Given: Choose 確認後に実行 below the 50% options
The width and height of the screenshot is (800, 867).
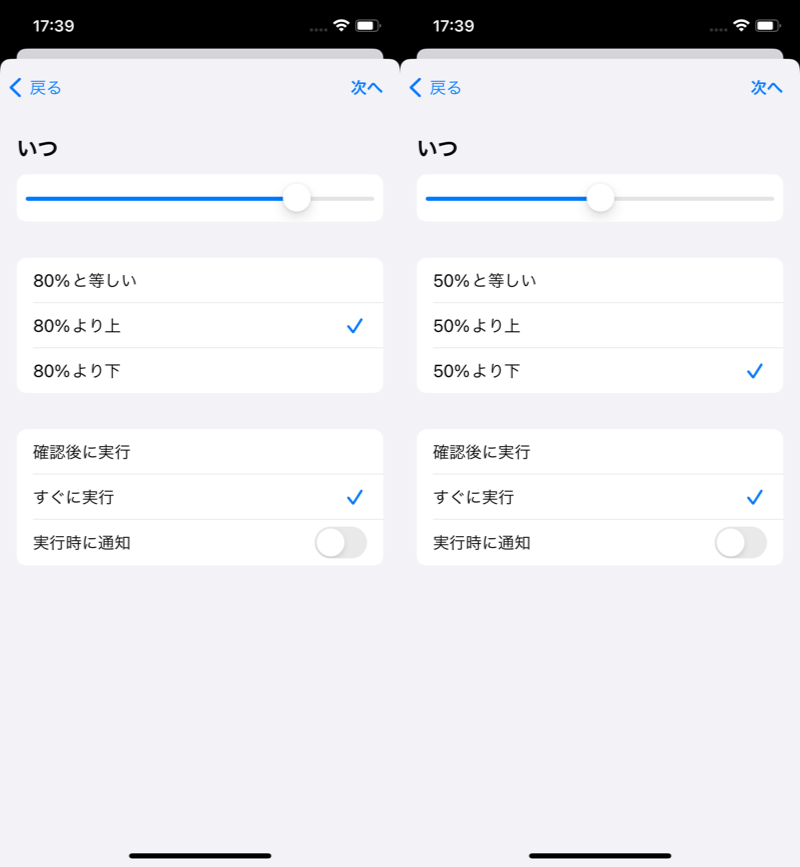Looking at the screenshot, I should point(600,452).
